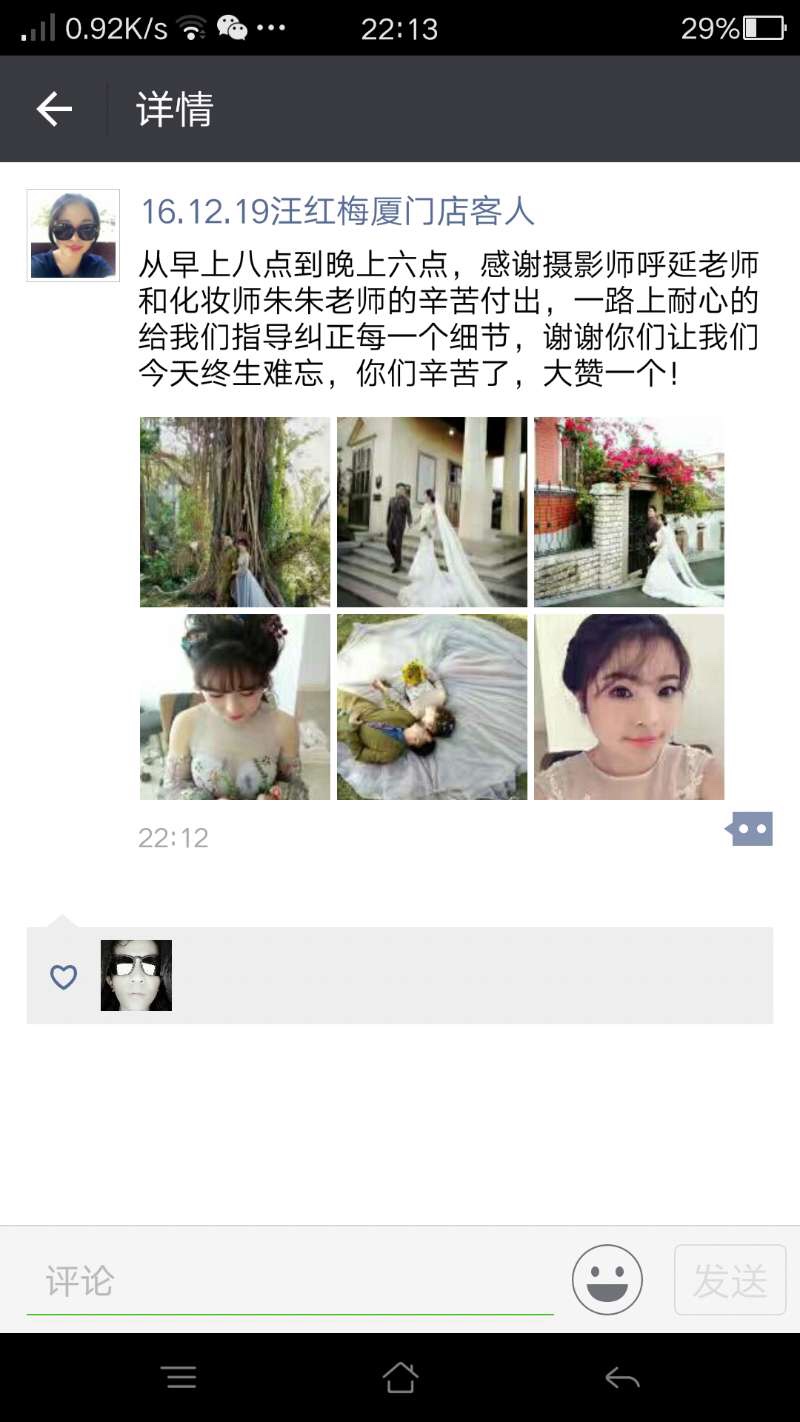Open the photo of couple lying on grass
Screen dimensions: 800x1422
[432, 707]
